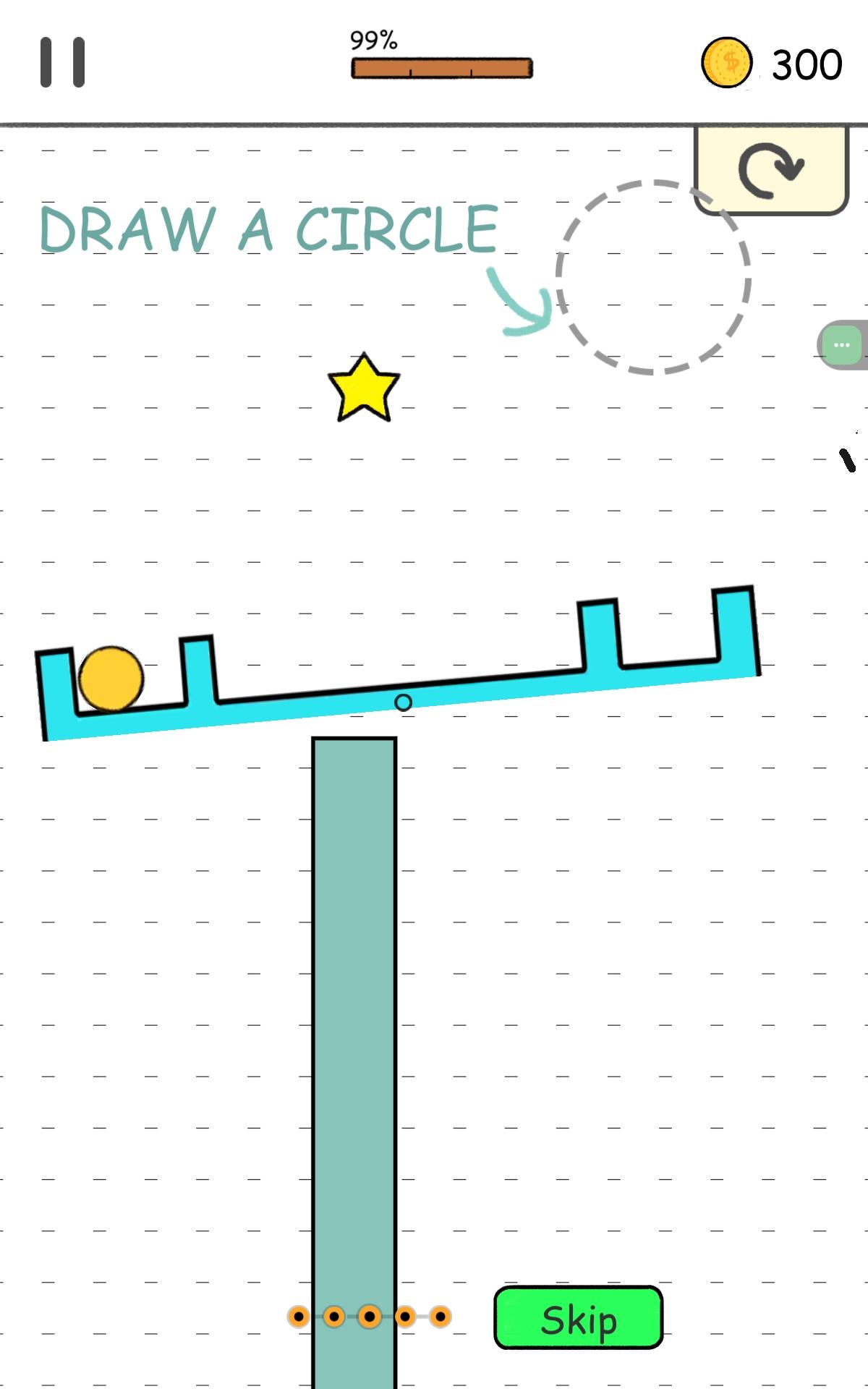
Task: Restart the level with the redo arrow
Action: click(771, 170)
